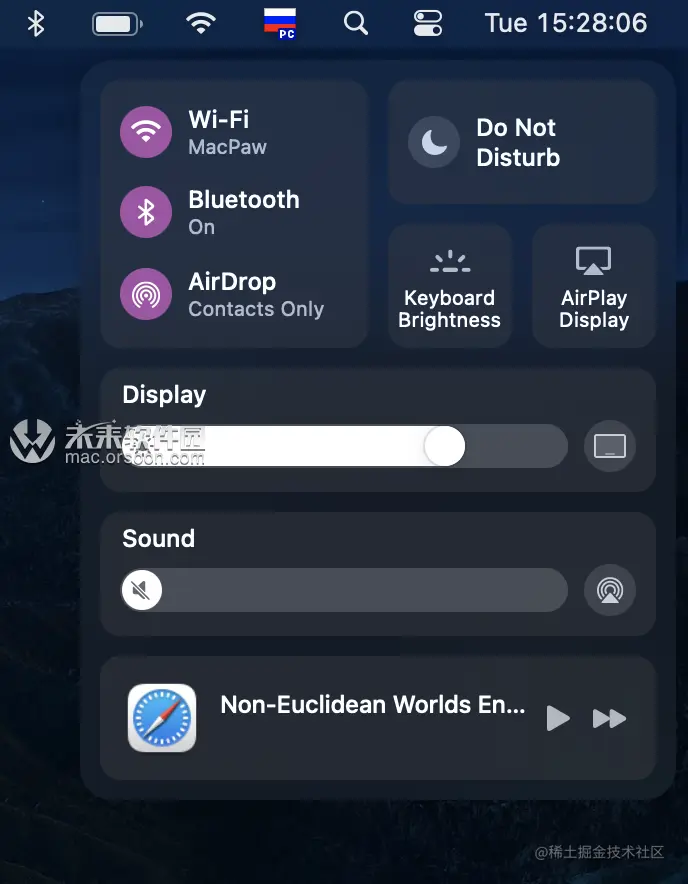The height and width of the screenshot is (884, 688).
Task: Open Spotlight search in menu bar
Action: click(356, 23)
